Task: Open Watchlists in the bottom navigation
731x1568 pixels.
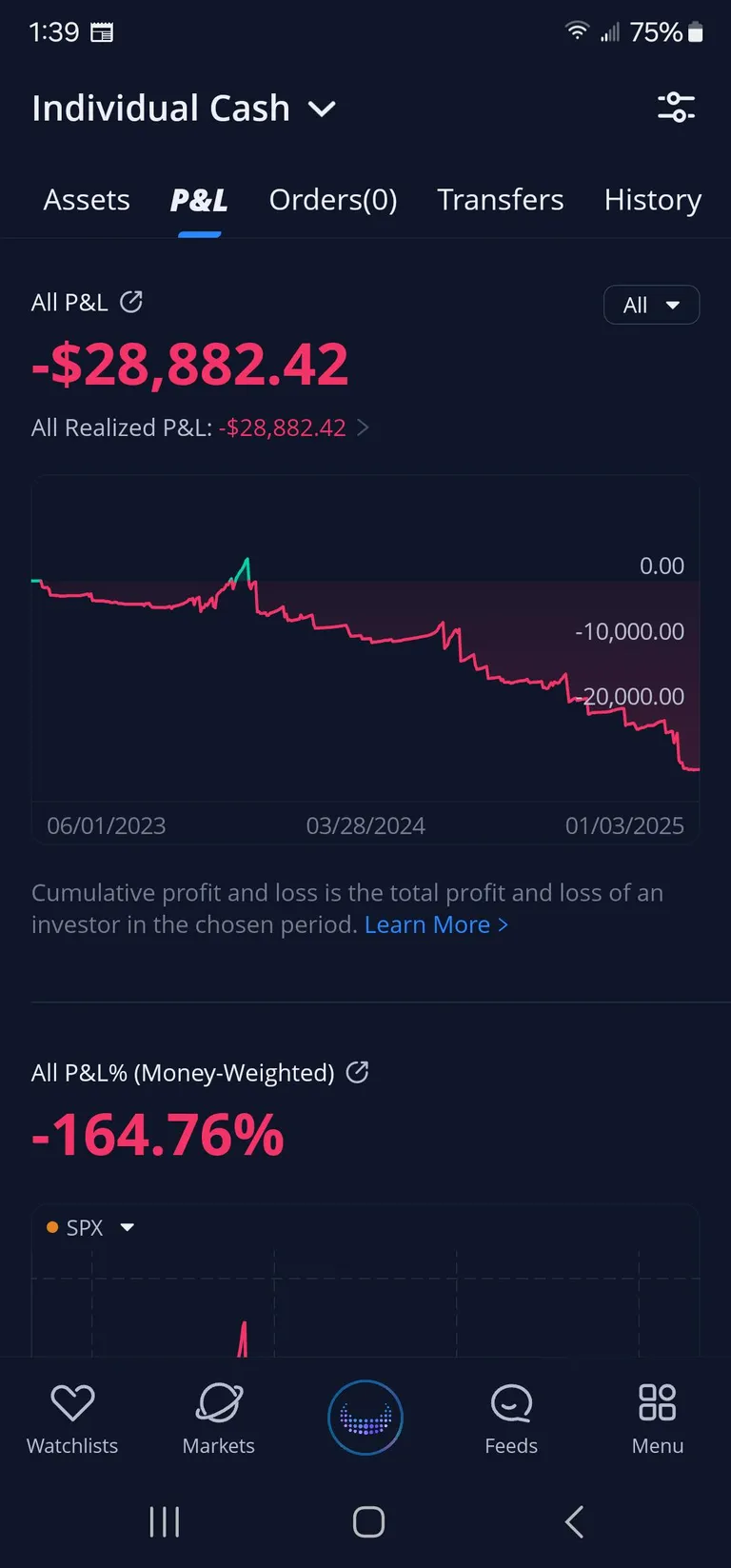Action: (72, 1419)
